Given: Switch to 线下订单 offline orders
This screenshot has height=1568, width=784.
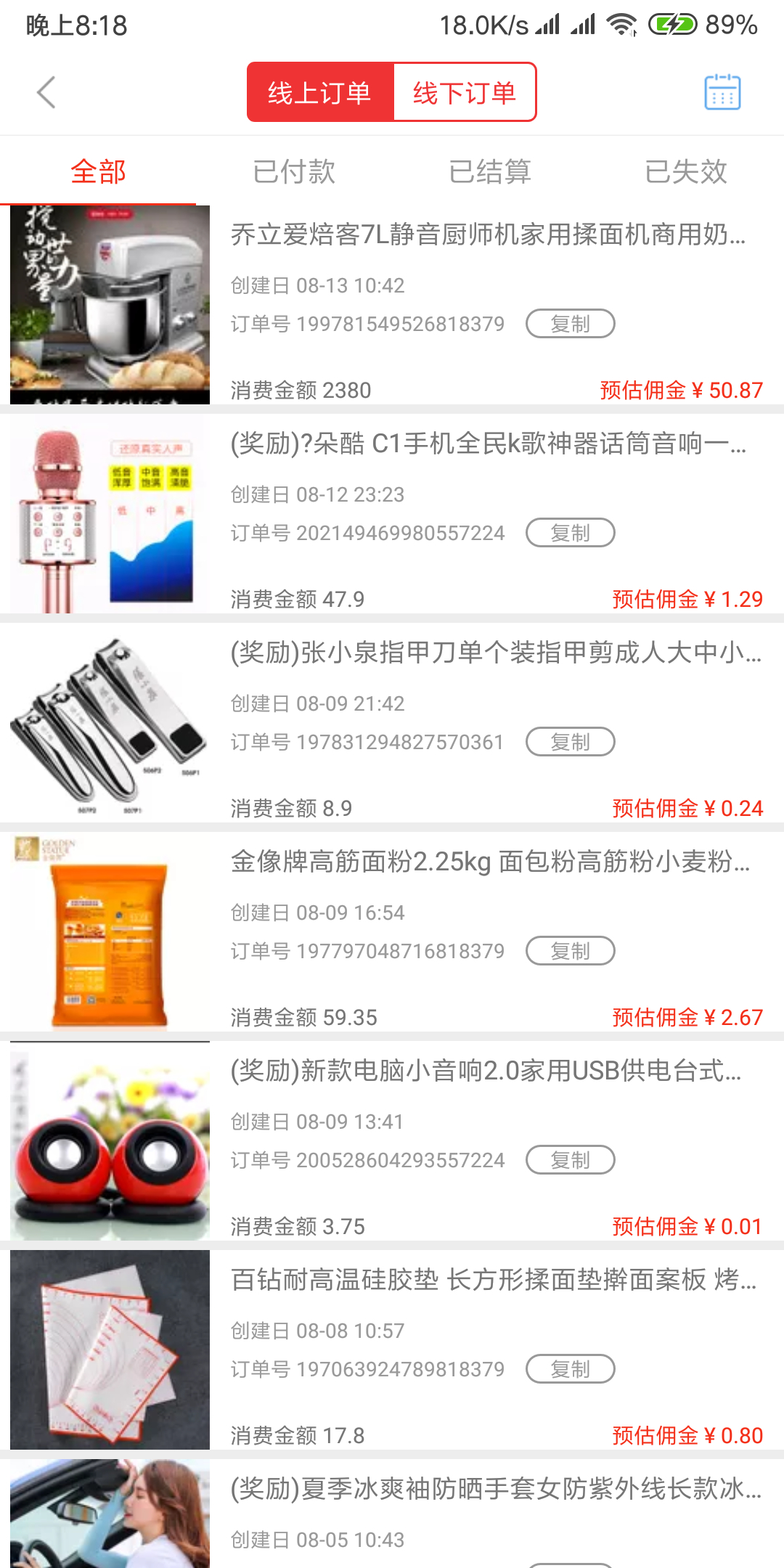Looking at the screenshot, I should [x=465, y=92].
